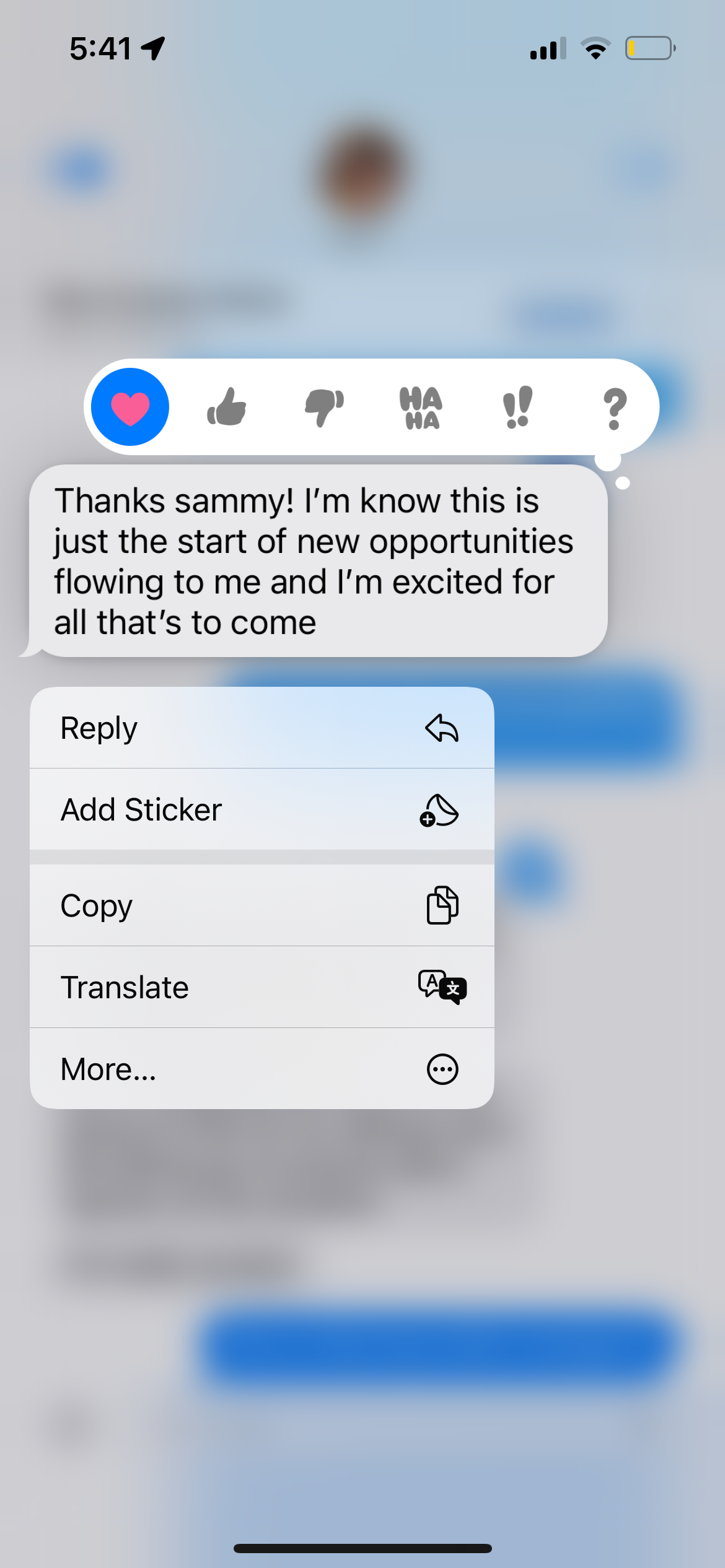Copy the message text

click(261, 906)
